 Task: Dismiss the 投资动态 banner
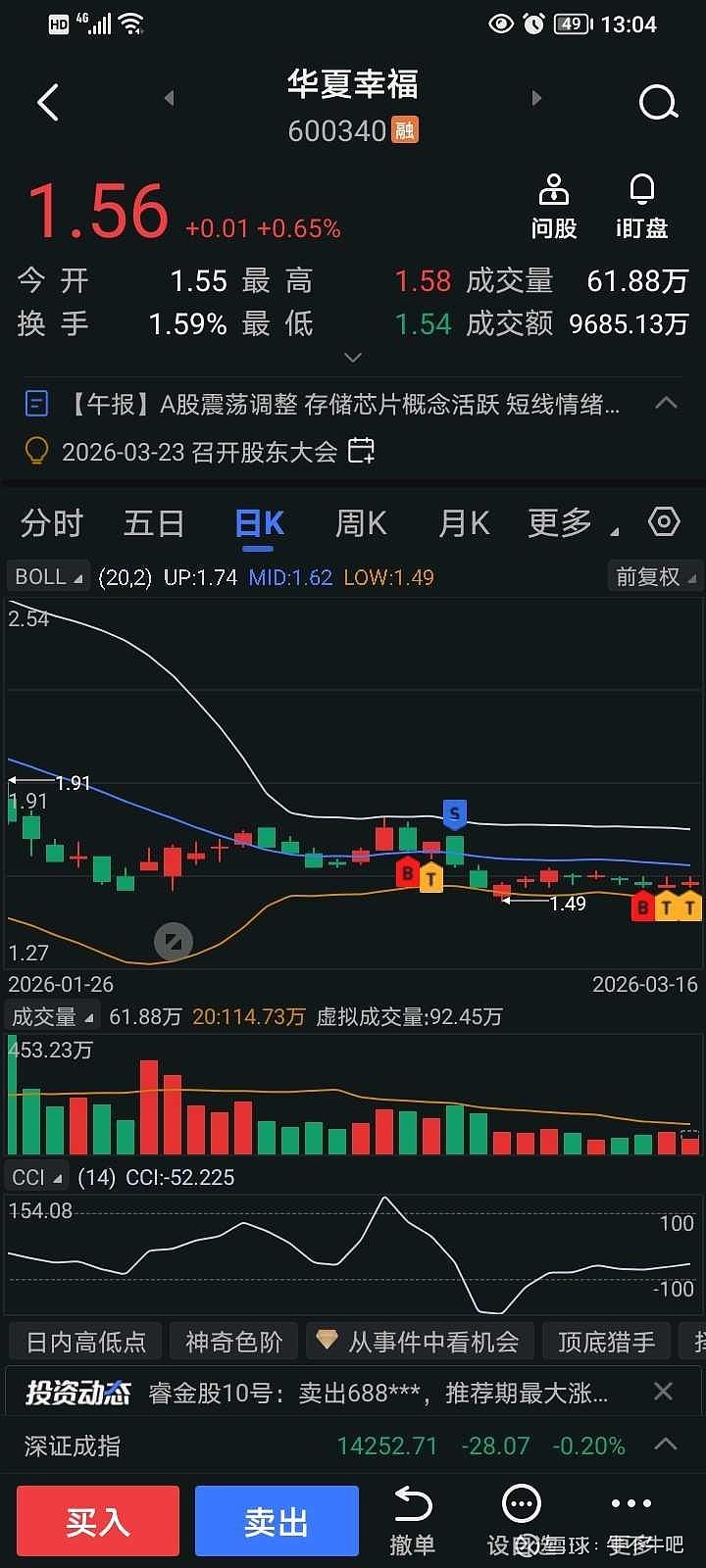(664, 1392)
